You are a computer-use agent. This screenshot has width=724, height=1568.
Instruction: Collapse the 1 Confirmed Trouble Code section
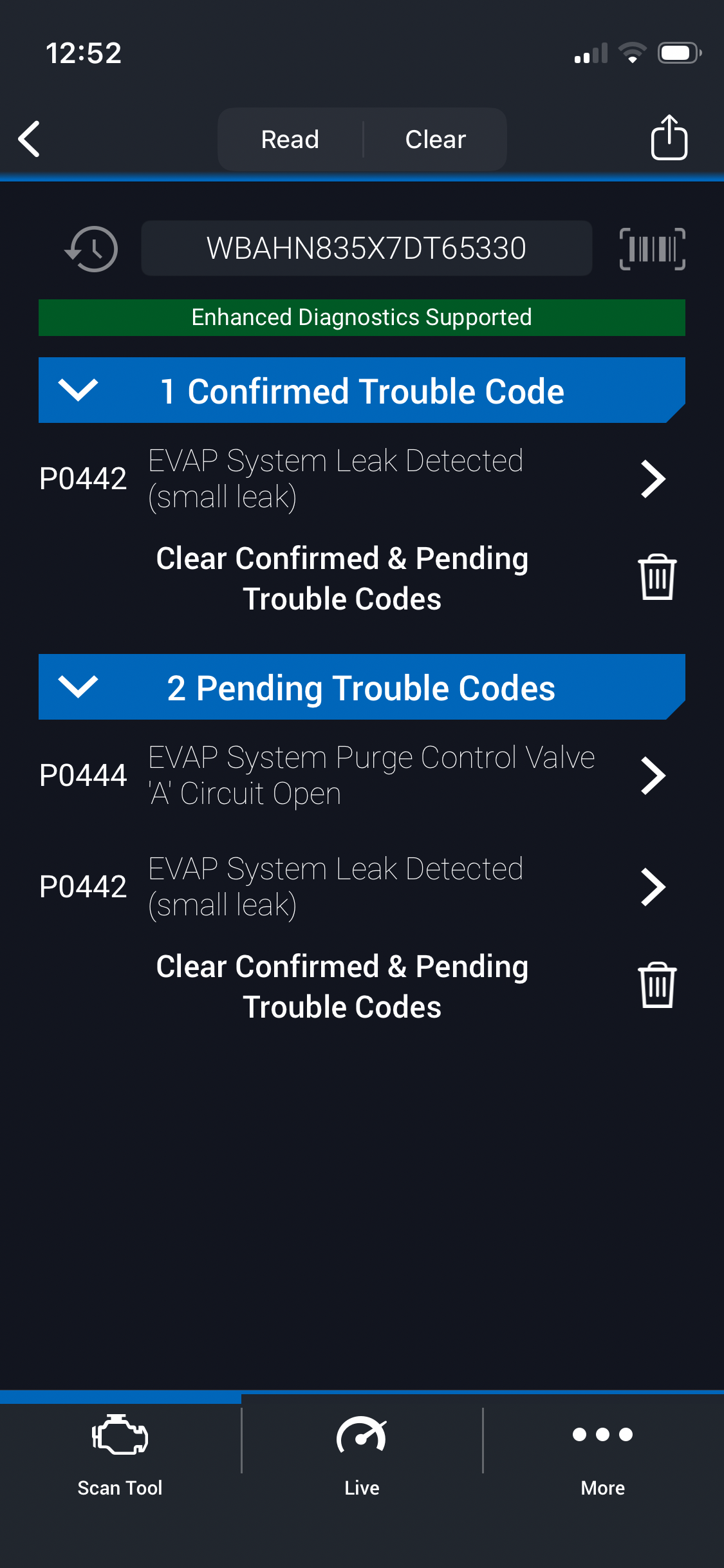[x=78, y=390]
